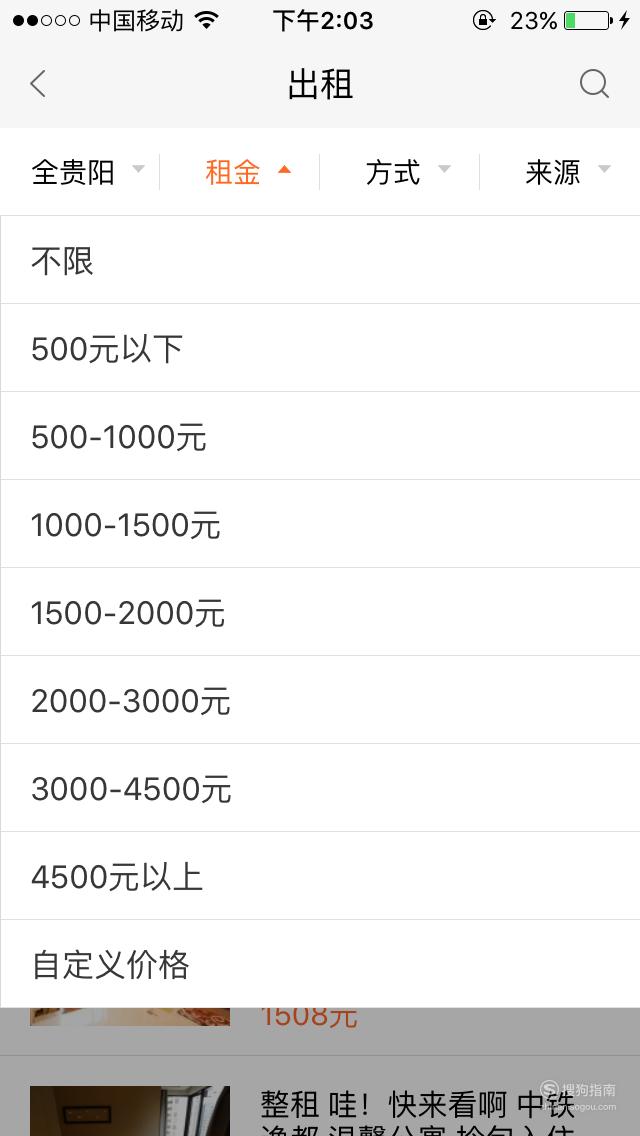Go back using the top-left arrow
This screenshot has height=1136, width=640.
pyautogui.click(x=38, y=84)
